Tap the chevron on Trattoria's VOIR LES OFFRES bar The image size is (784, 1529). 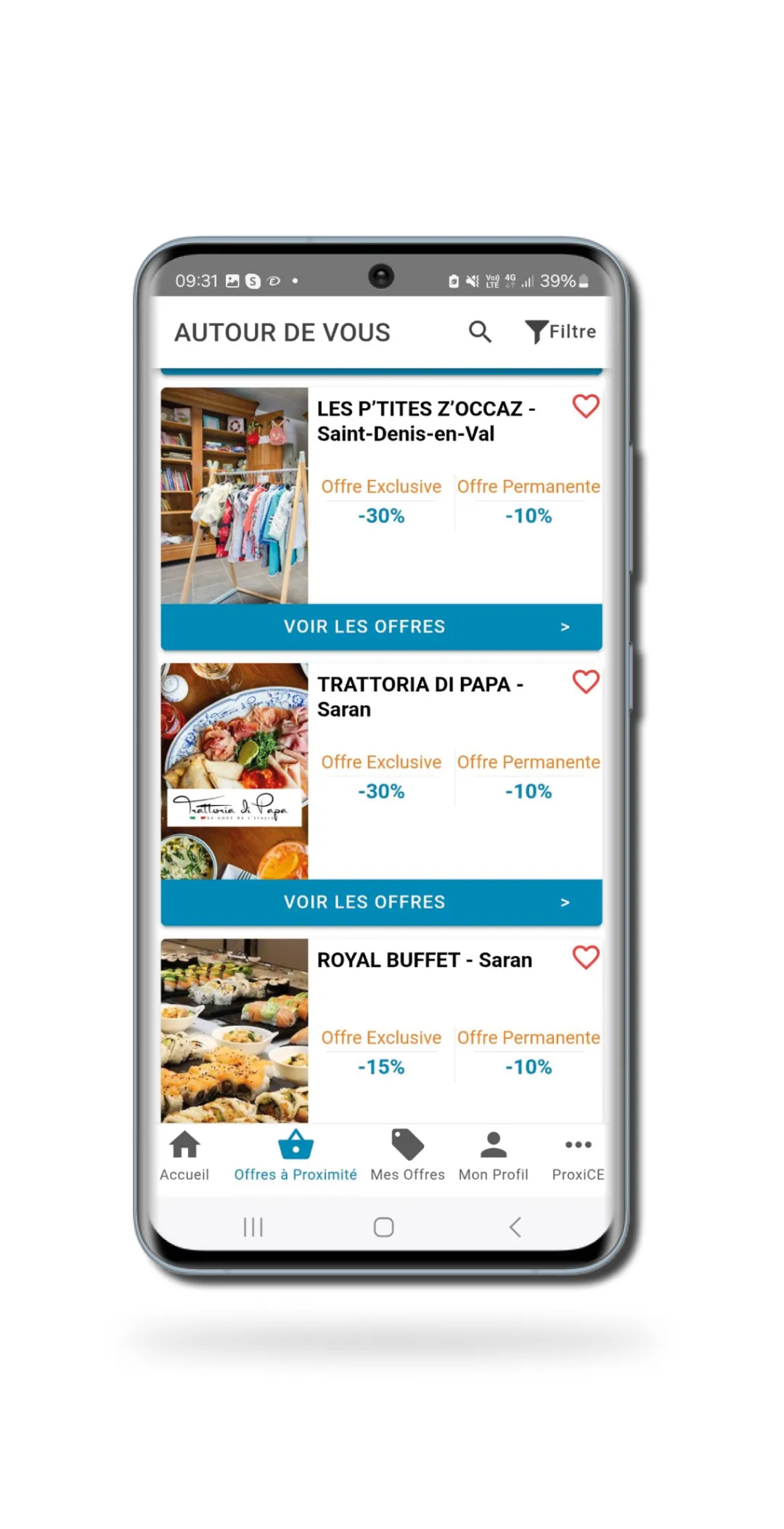coord(565,902)
